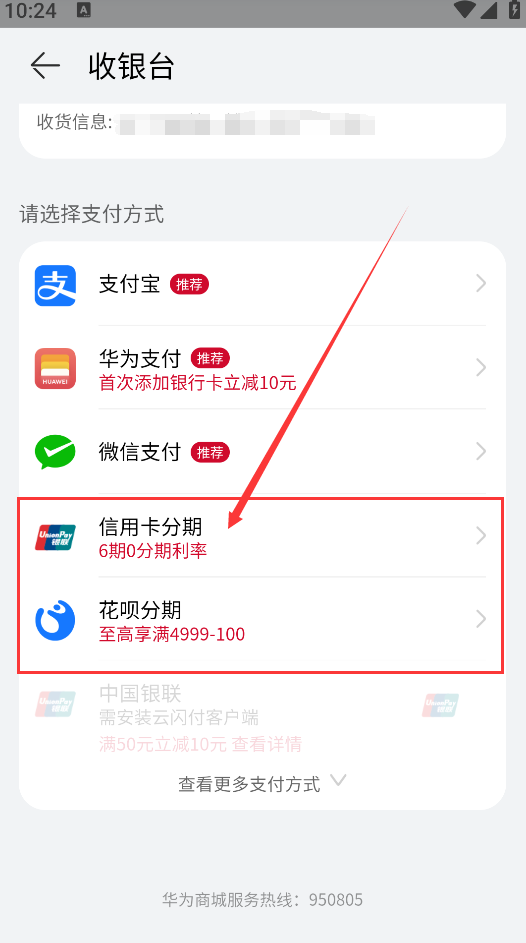Select 支付宝 as payment method
The image size is (526, 943).
click(262, 284)
